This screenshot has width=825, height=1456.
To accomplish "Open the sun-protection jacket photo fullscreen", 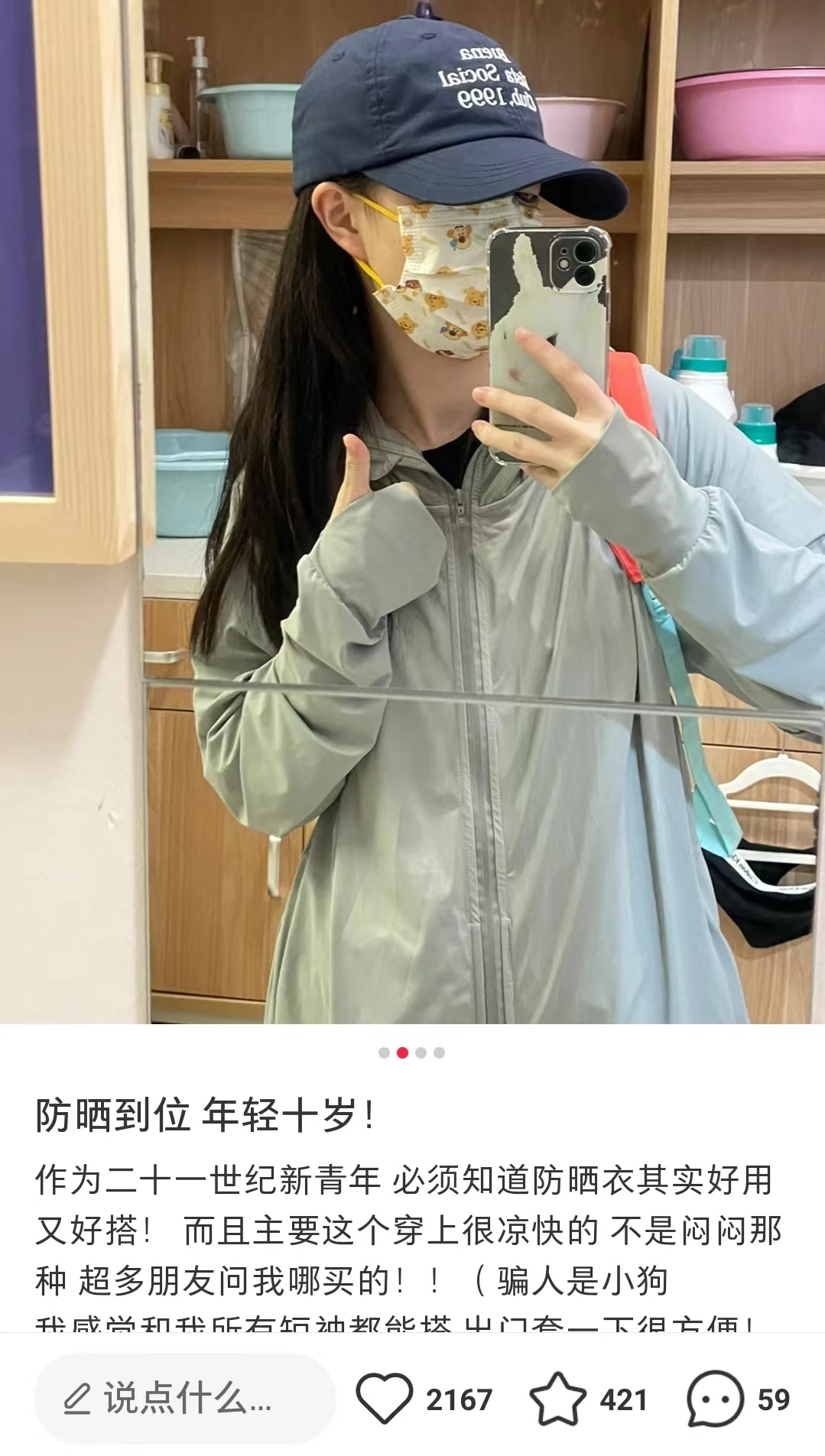I will tap(412, 511).
